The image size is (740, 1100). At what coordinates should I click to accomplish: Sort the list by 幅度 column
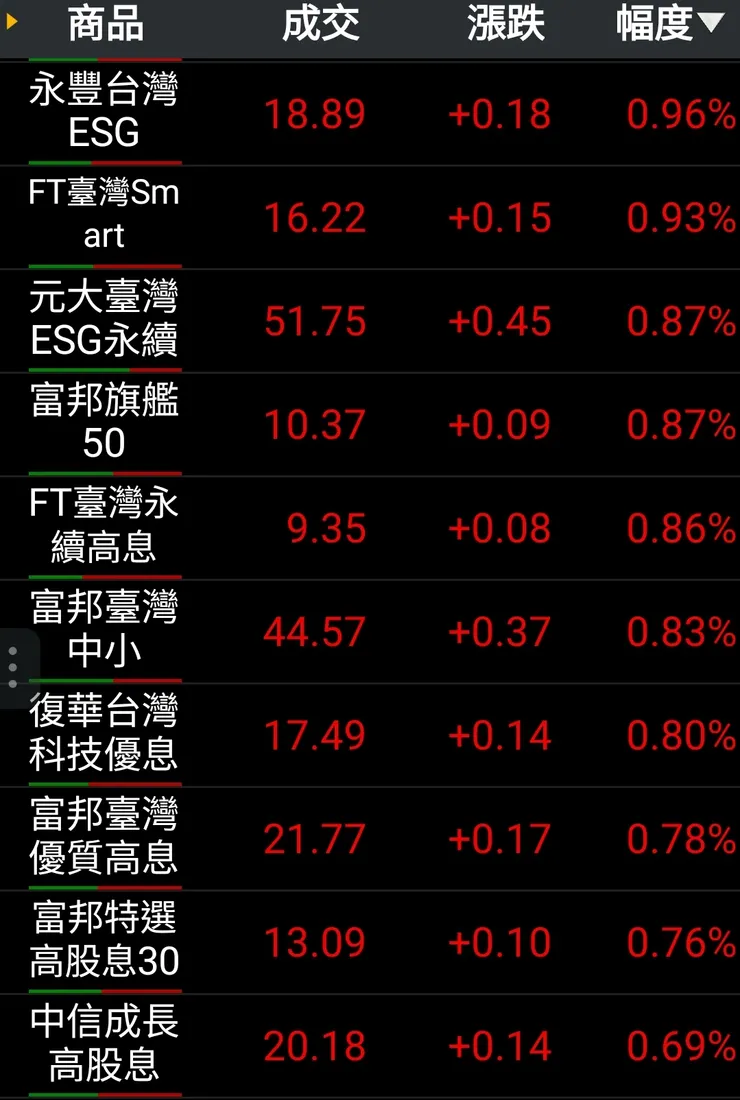tap(668, 24)
